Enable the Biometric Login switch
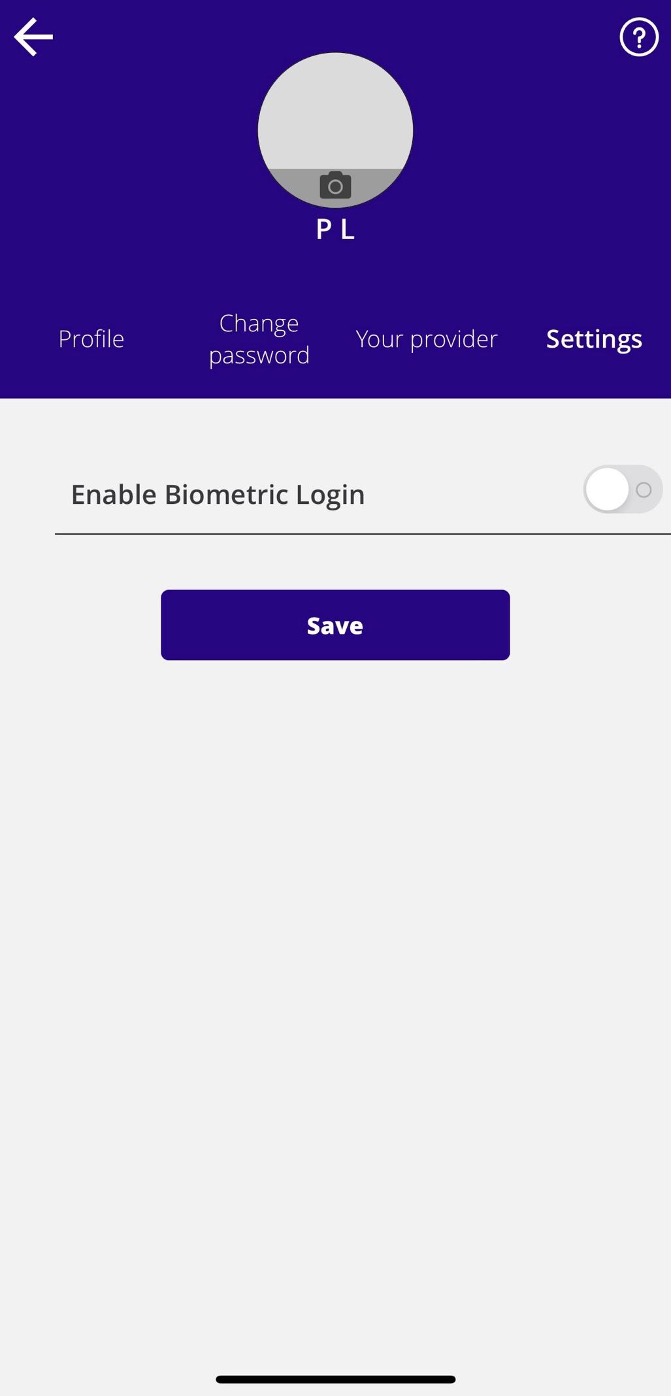Viewport: 672px width, 1396px height. (622, 491)
